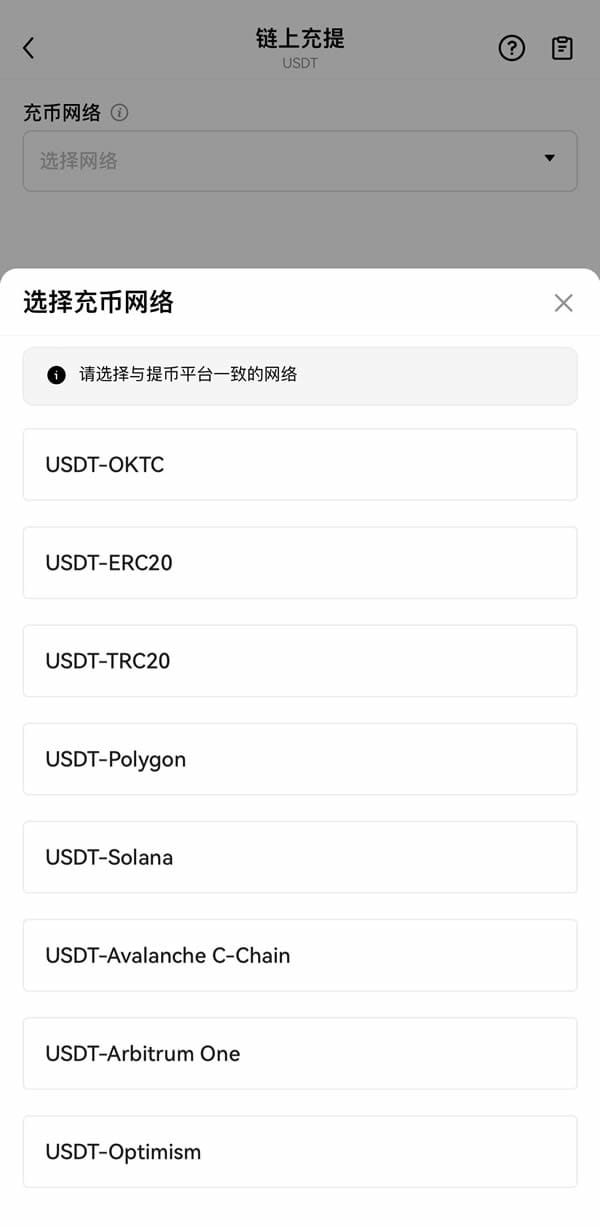Select USDT-Polygon from the list
Image resolution: width=600 pixels, height=1227 pixels.
coord(300,758)
